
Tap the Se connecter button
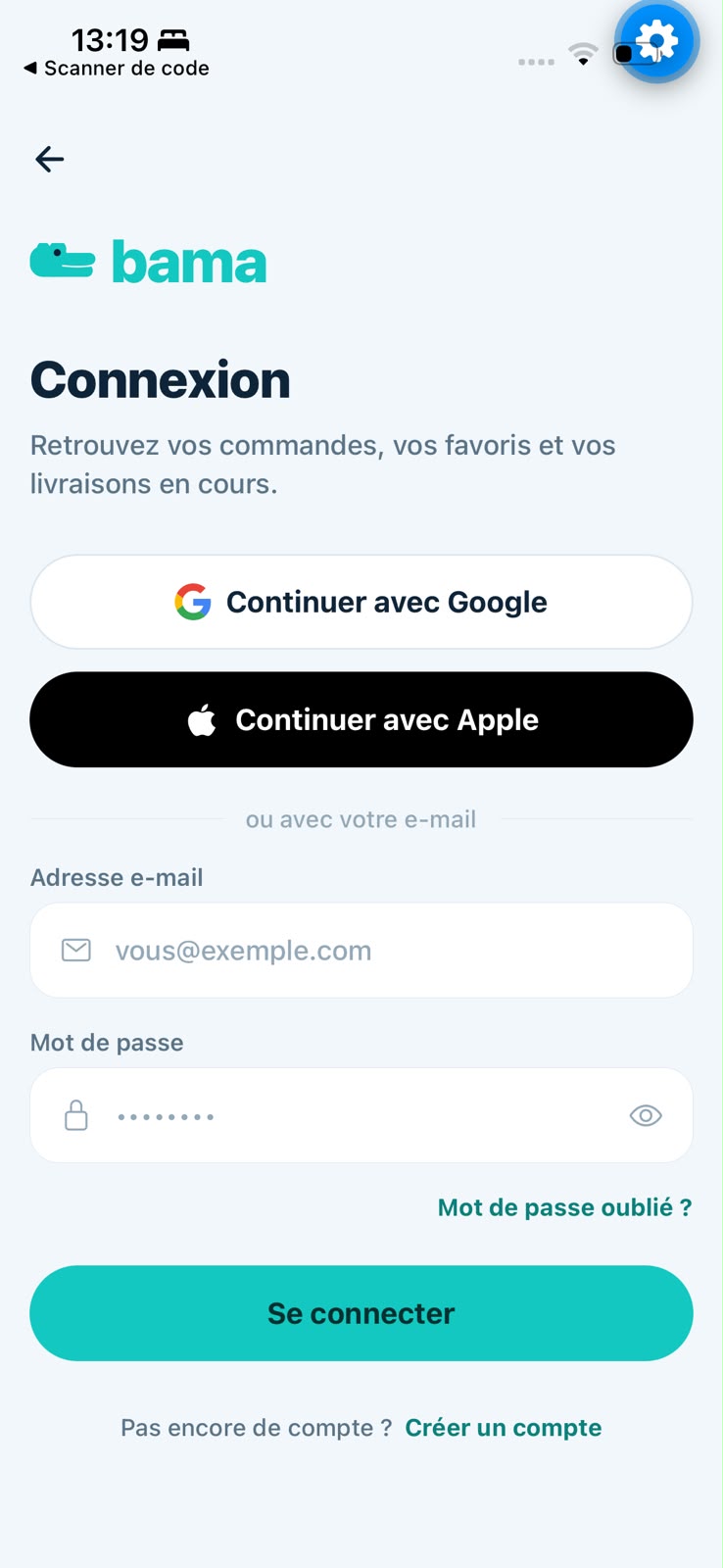click(x=361, y=1313)
